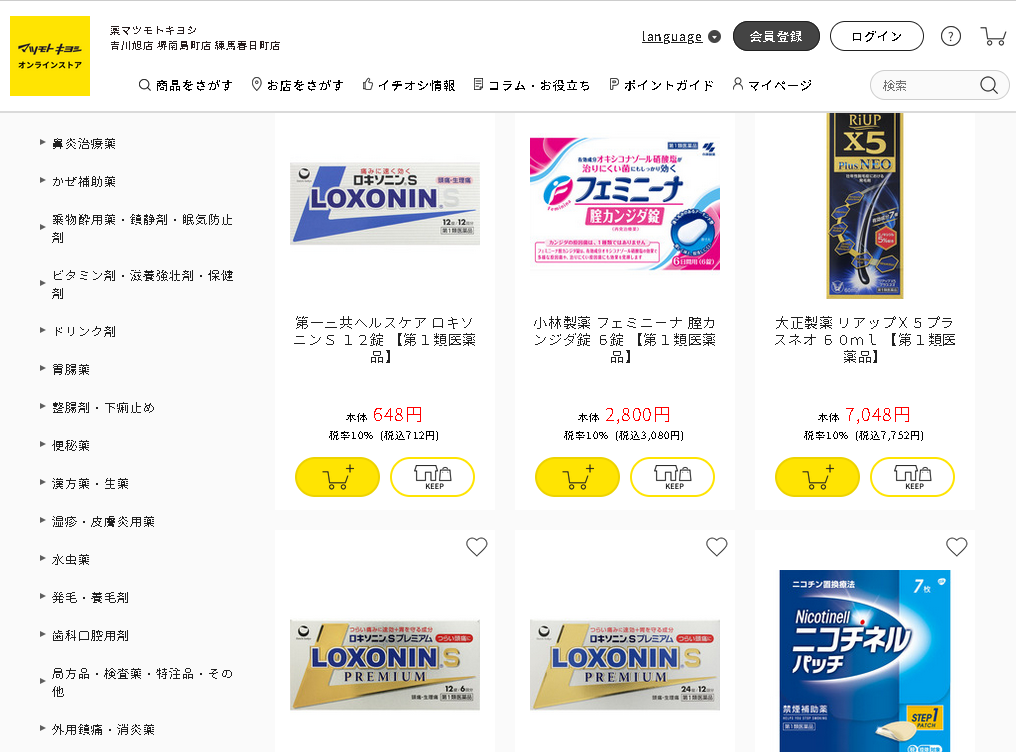Open the shopping cart icon
Viewport: 1016px width, 752px height.
tap(993, 36)
